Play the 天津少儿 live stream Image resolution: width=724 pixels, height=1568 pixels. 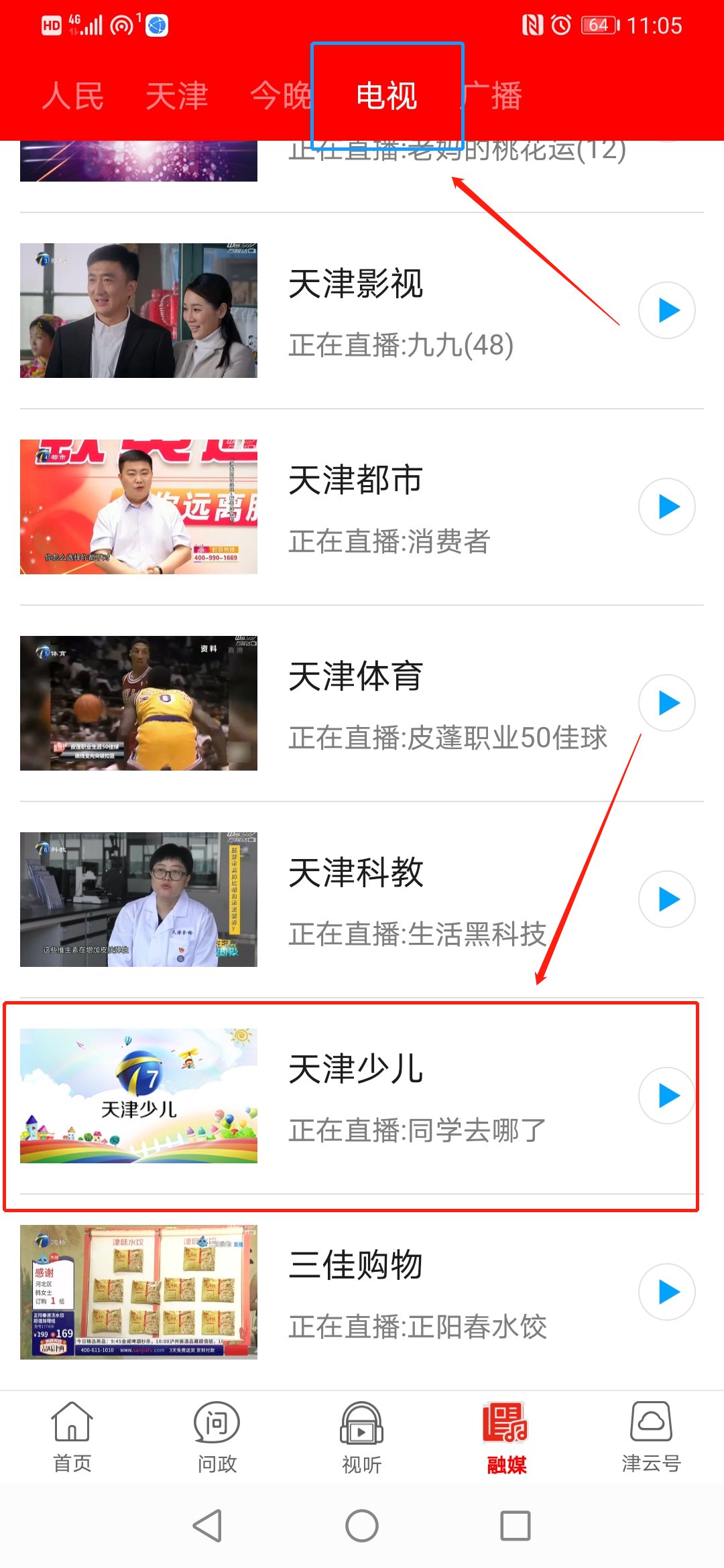[666, 1096]
